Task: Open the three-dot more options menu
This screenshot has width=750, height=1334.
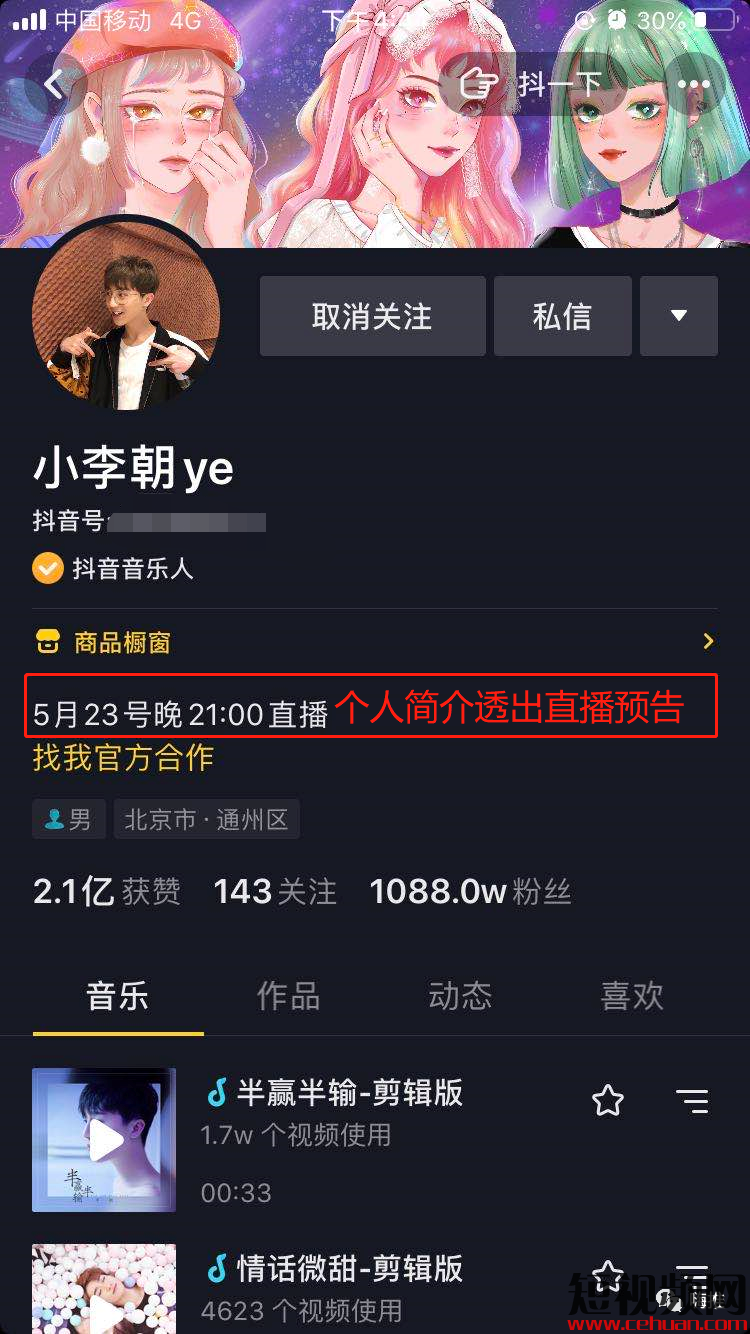Action: tap(693, 84)
